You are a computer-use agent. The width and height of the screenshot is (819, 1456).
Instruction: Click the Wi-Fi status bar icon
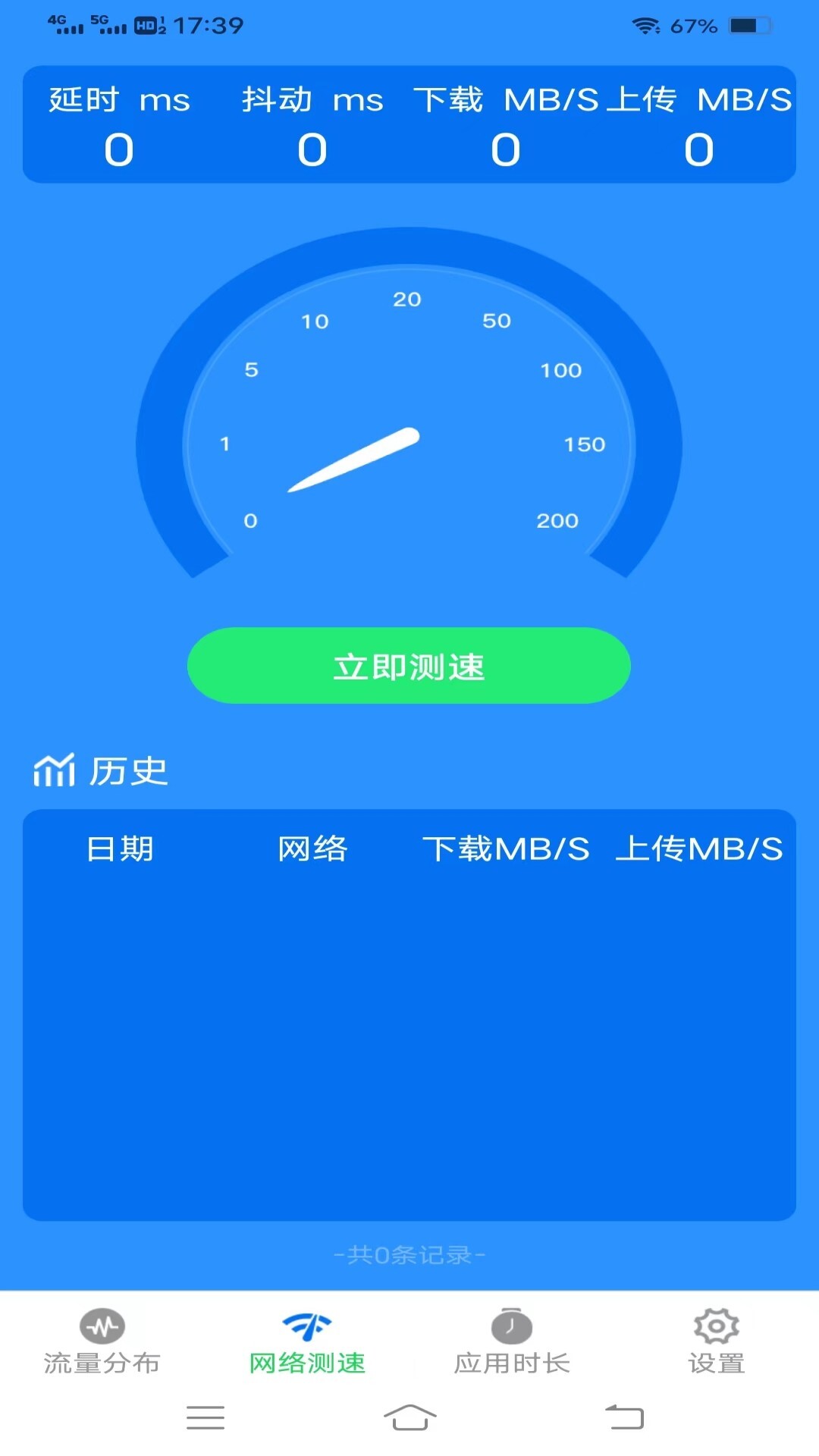(x=645, y=24)
